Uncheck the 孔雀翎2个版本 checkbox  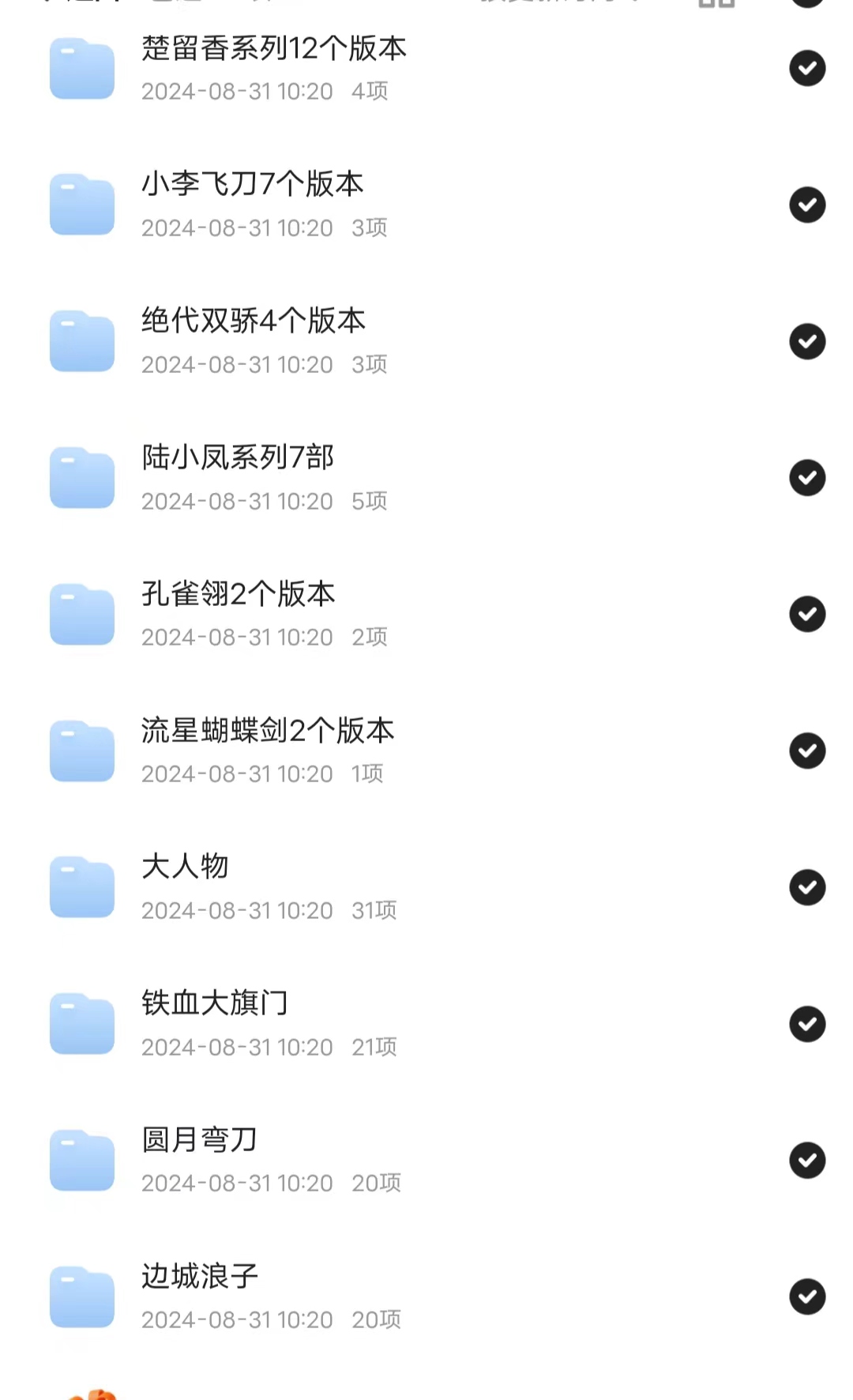pyautogui.click(x=807, y=615)
